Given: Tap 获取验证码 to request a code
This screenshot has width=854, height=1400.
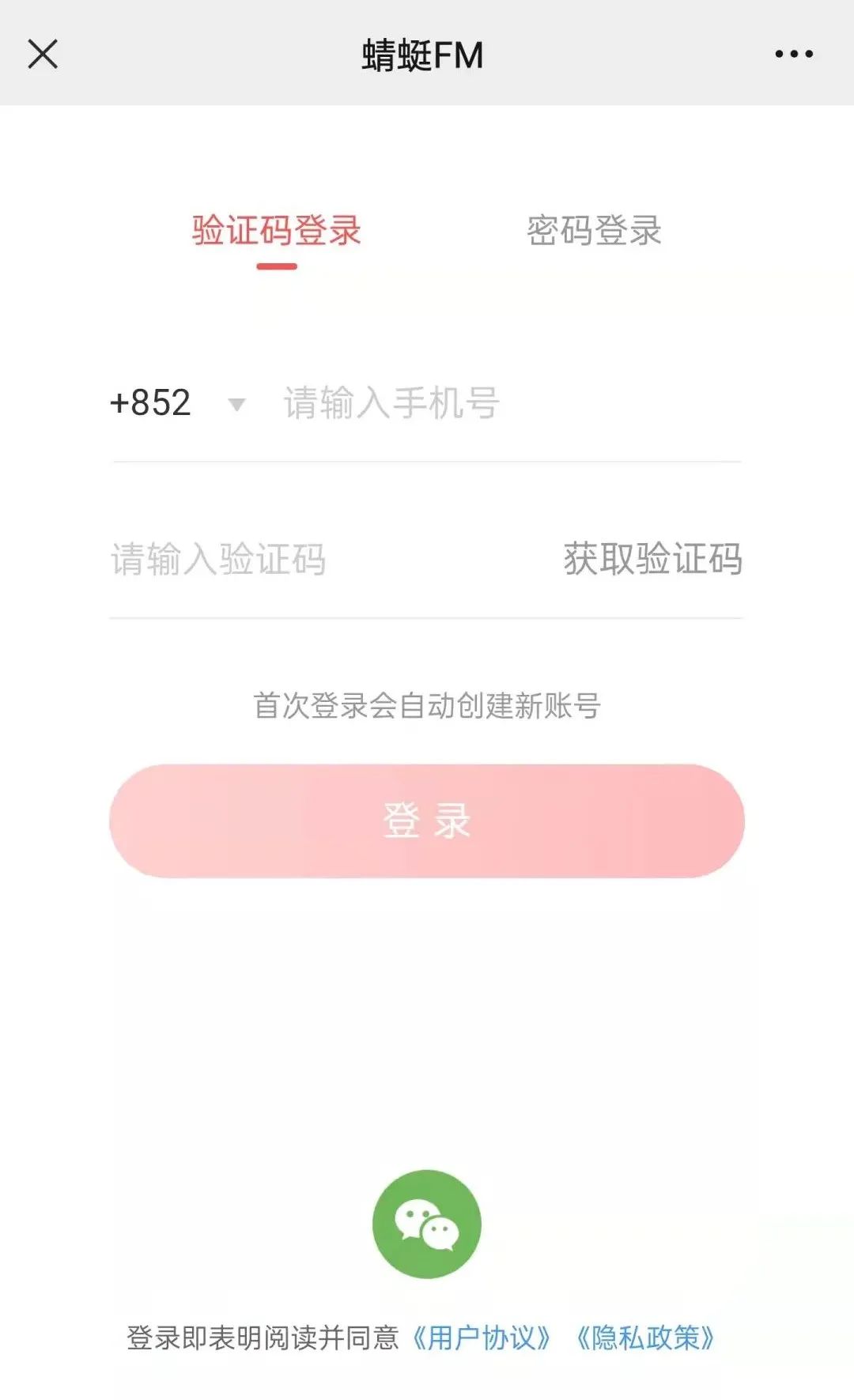Looking at the screenshot, I should [x=651, y=557].
